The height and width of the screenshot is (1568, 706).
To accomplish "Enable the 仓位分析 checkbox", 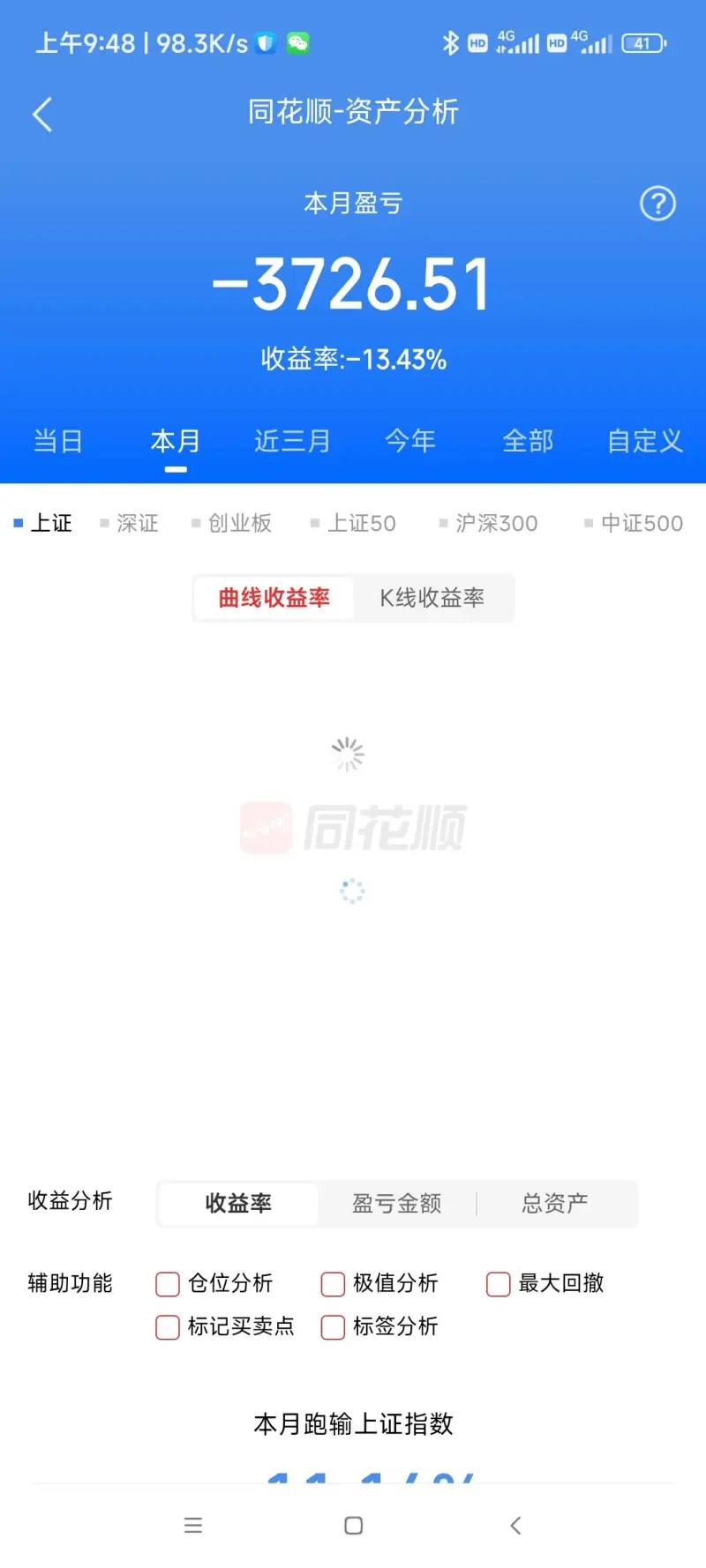I will [x=168, y=1284].
